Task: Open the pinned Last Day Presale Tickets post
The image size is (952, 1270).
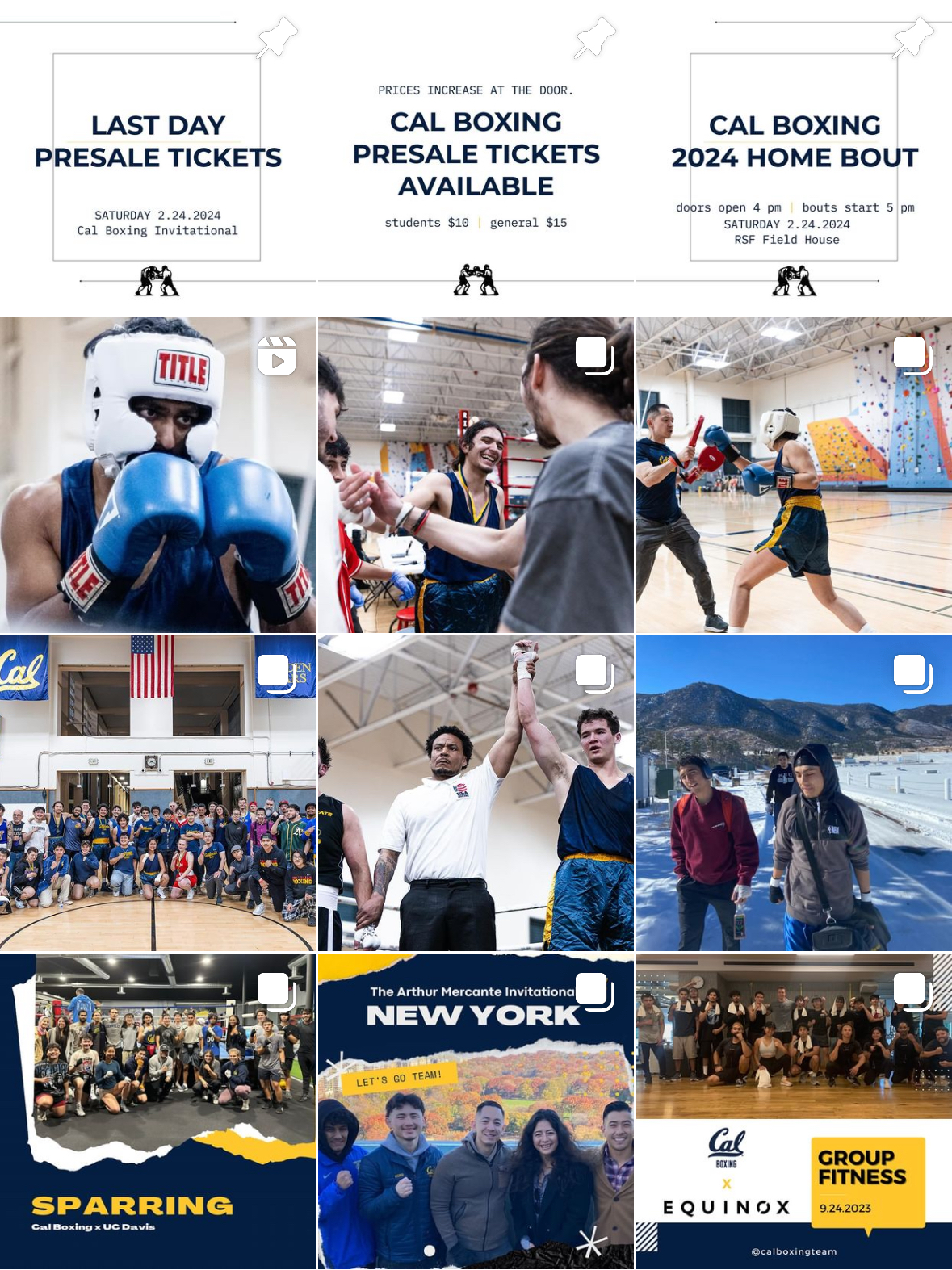Action: point(157,157)
